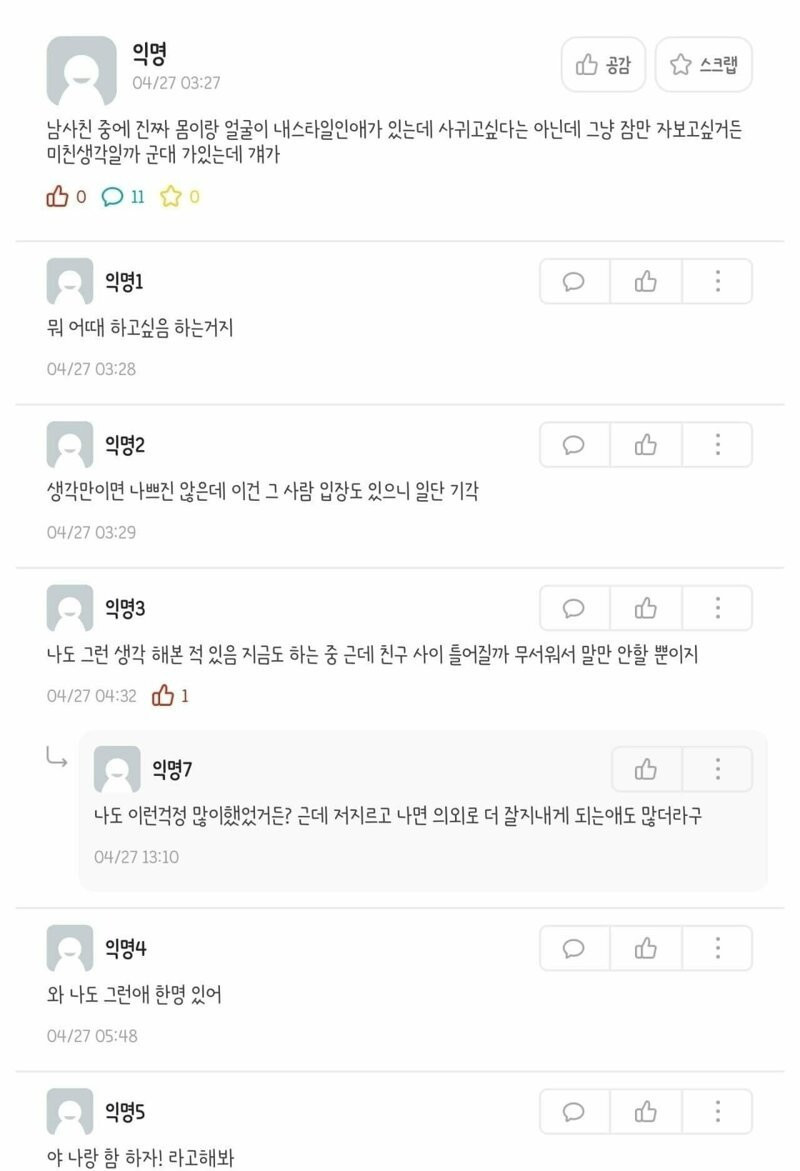800x1171 pixels.
Task: Reply to 익명1's comment
Action: [x=574, y=281]
